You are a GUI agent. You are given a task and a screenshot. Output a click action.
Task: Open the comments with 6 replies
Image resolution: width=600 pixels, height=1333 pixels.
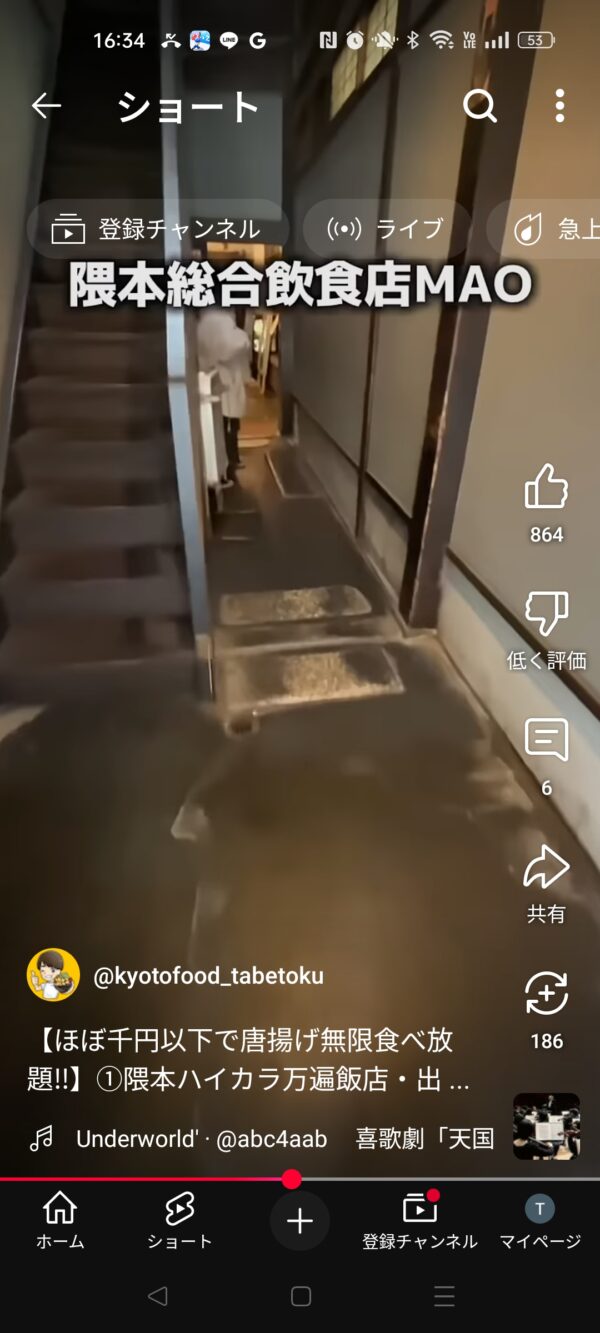(x=546, y=741)
